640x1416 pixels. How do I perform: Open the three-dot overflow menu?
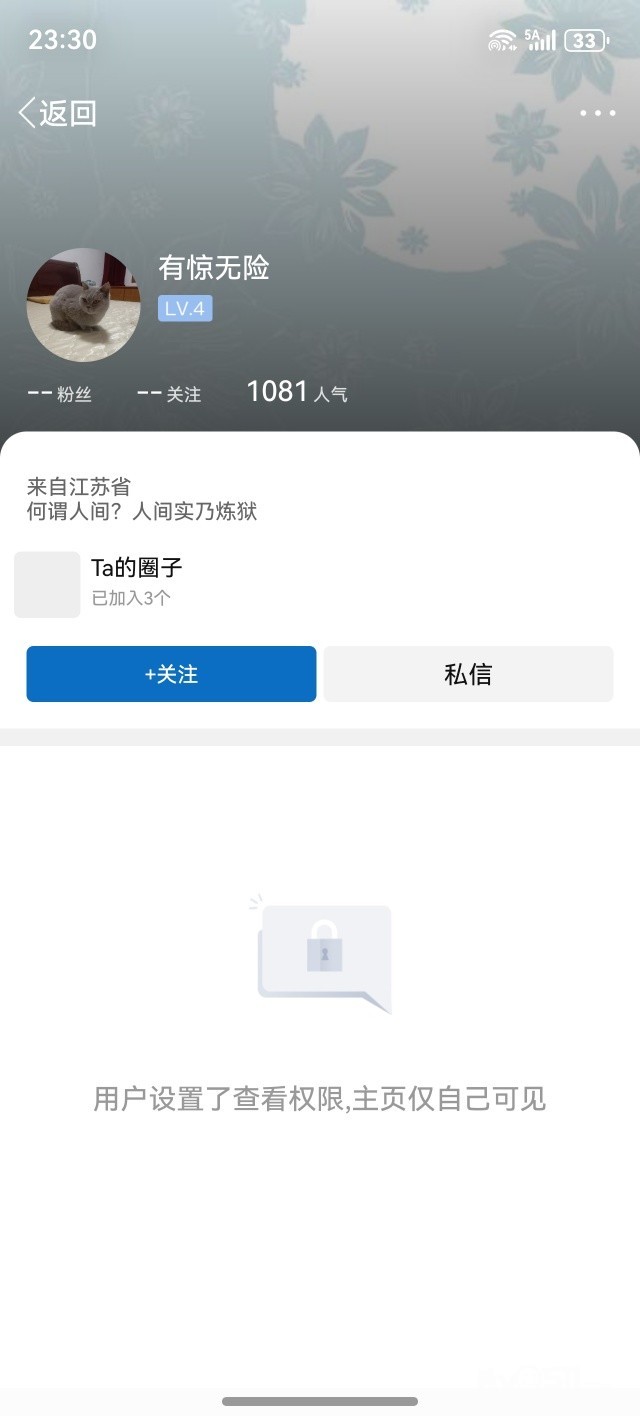(598, 113)
